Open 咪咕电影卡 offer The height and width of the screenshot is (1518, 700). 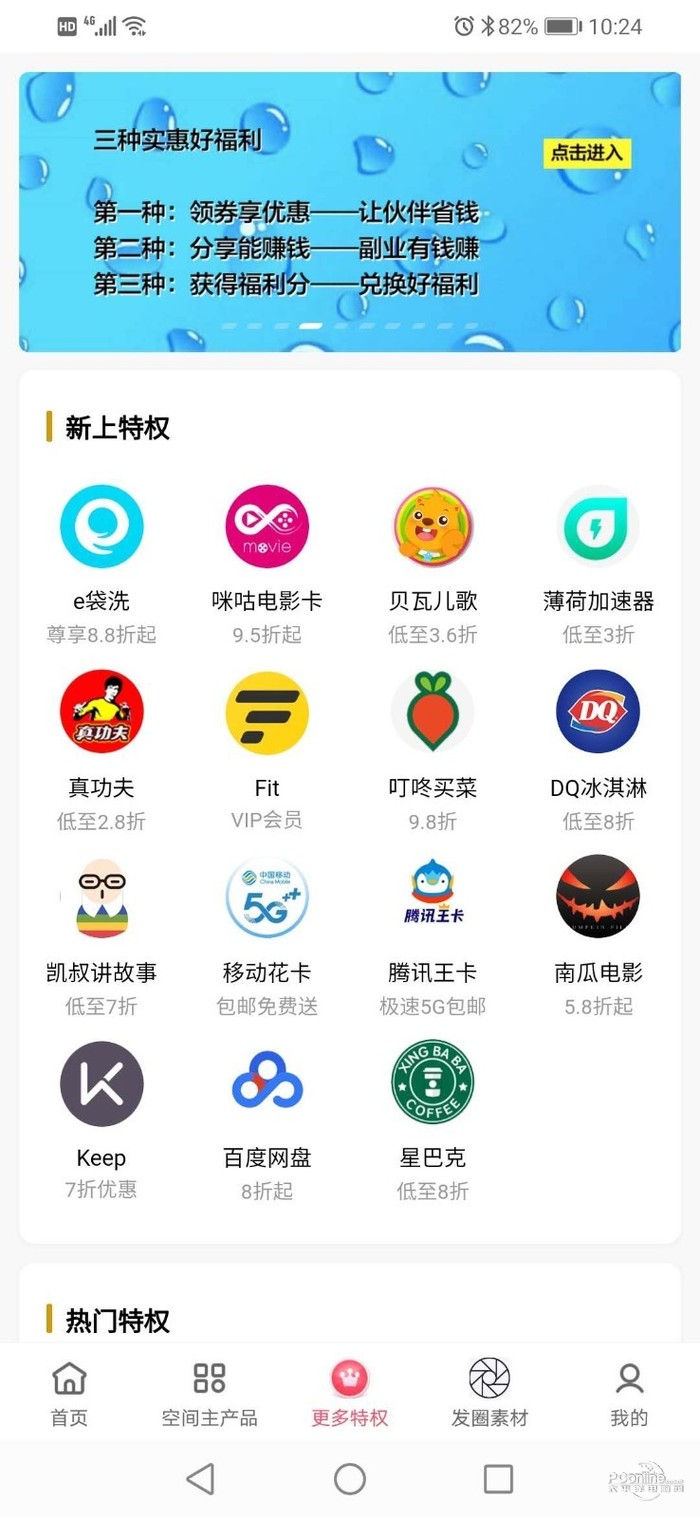tap(267, 527)
